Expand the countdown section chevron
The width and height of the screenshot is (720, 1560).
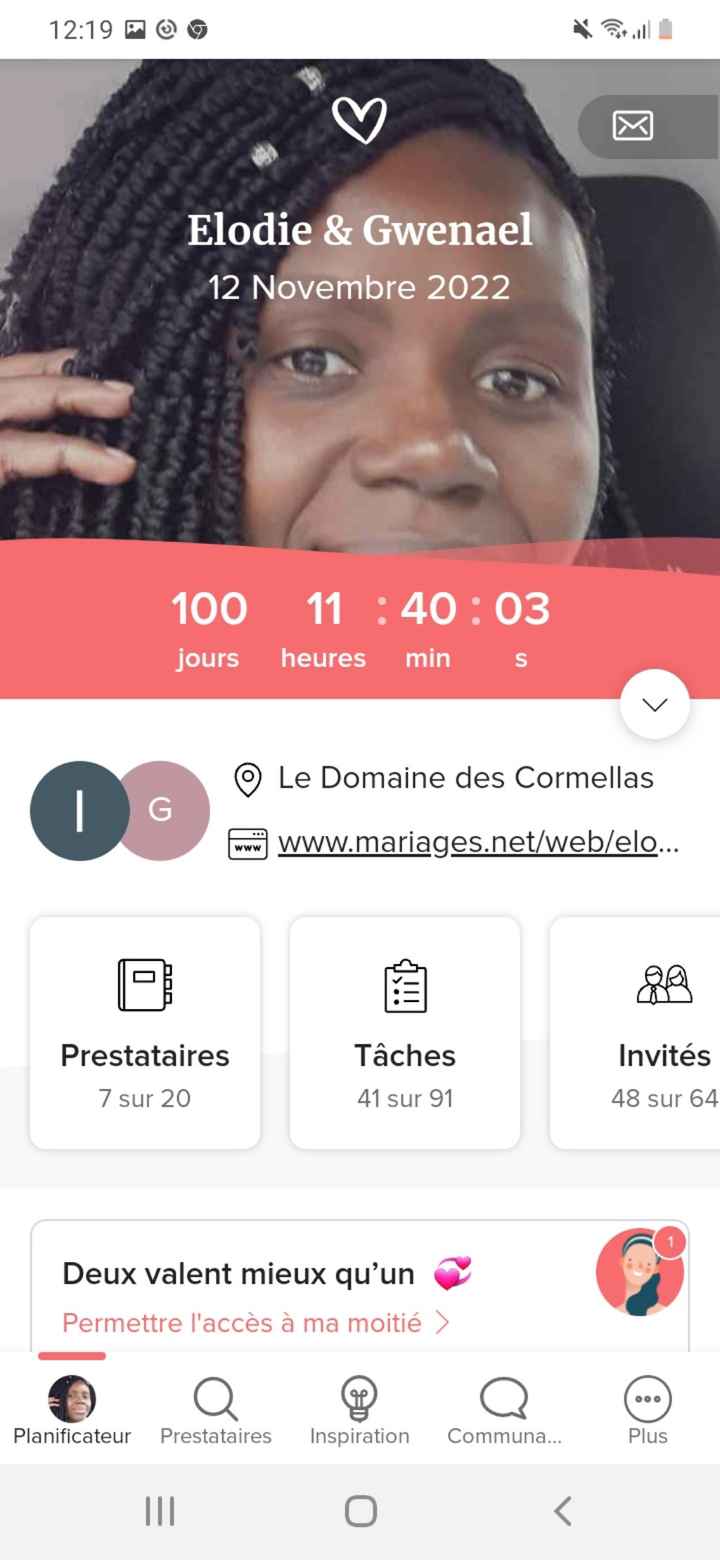654,704
